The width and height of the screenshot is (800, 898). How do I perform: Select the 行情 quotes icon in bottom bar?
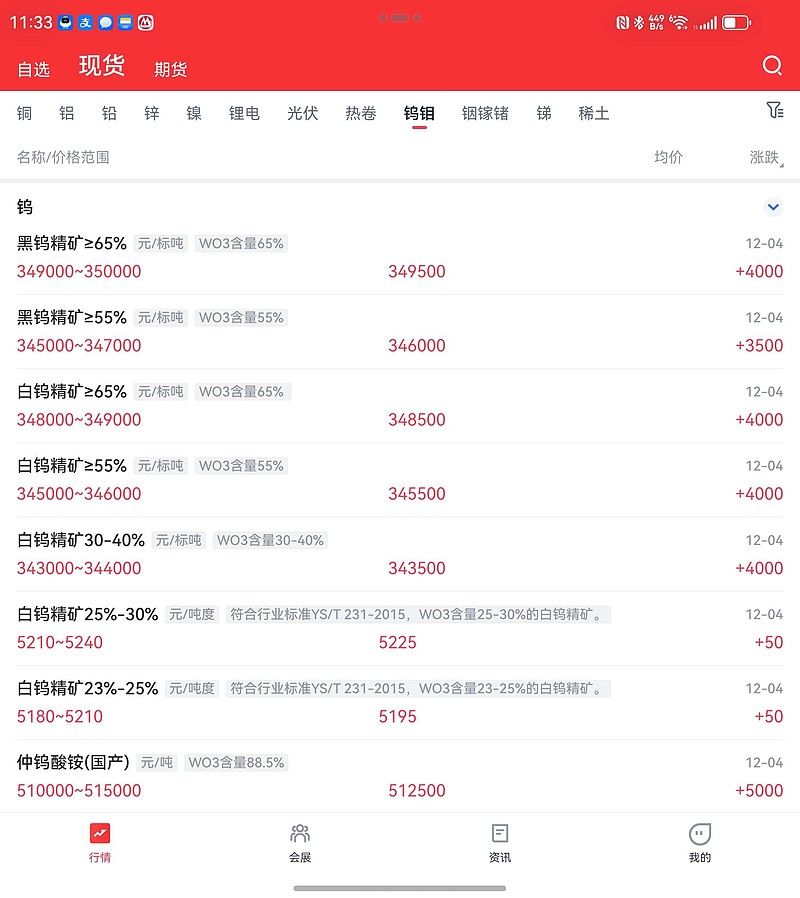(100, 840)
